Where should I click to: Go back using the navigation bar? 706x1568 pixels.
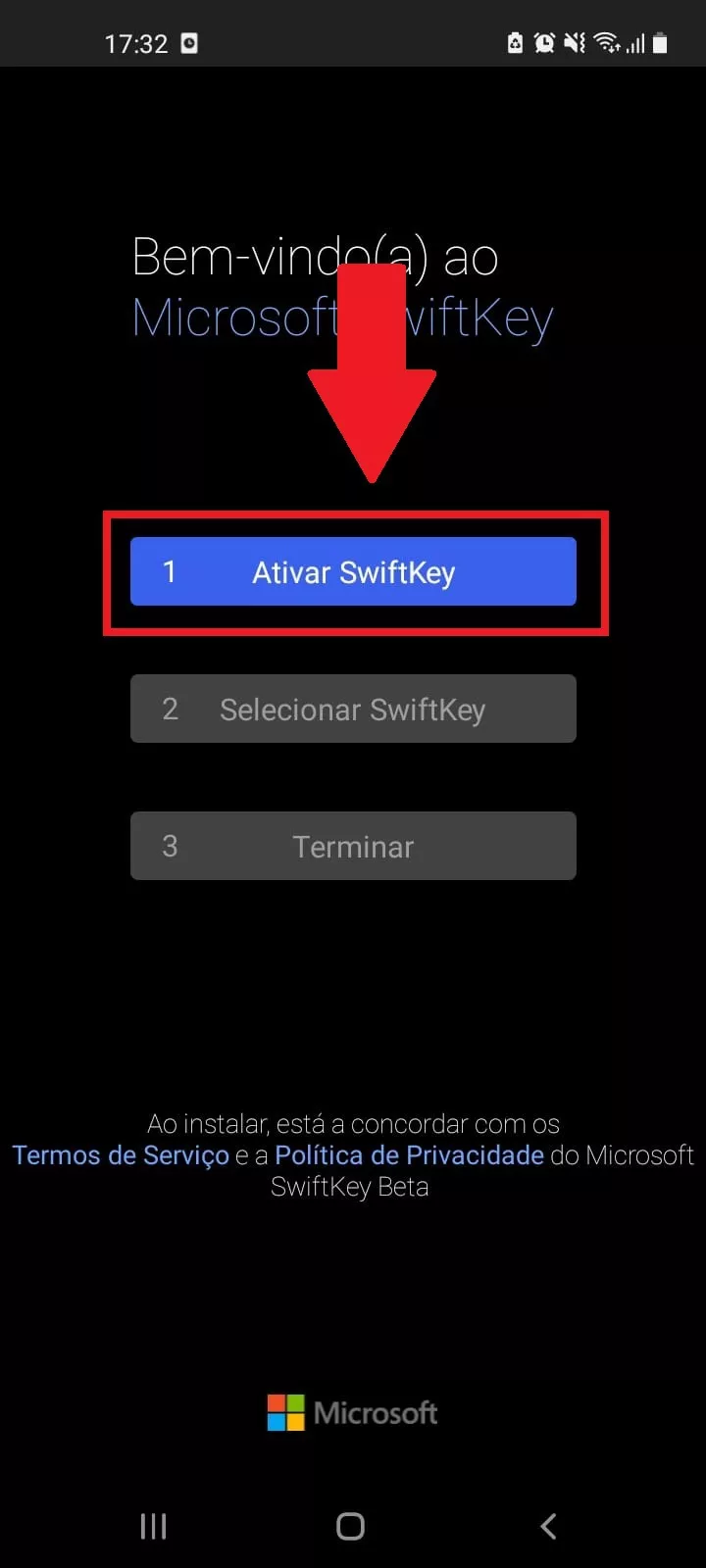click(549, 1526)
